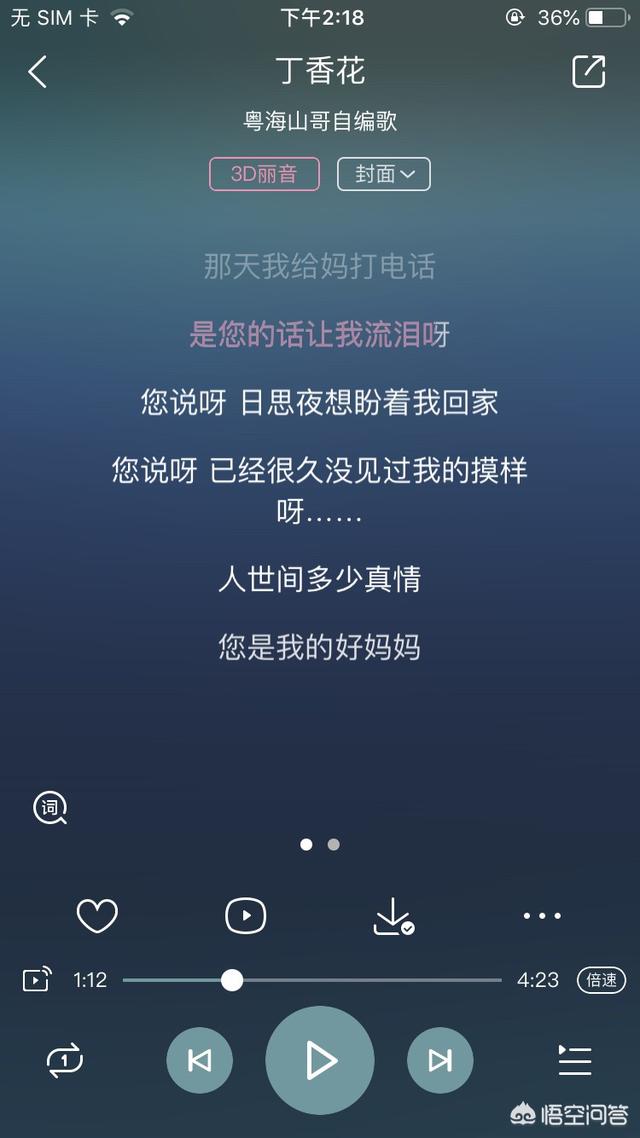Share the song 丁香花
This screenshot has width=640, height=1138.
(x=588, y=71)
